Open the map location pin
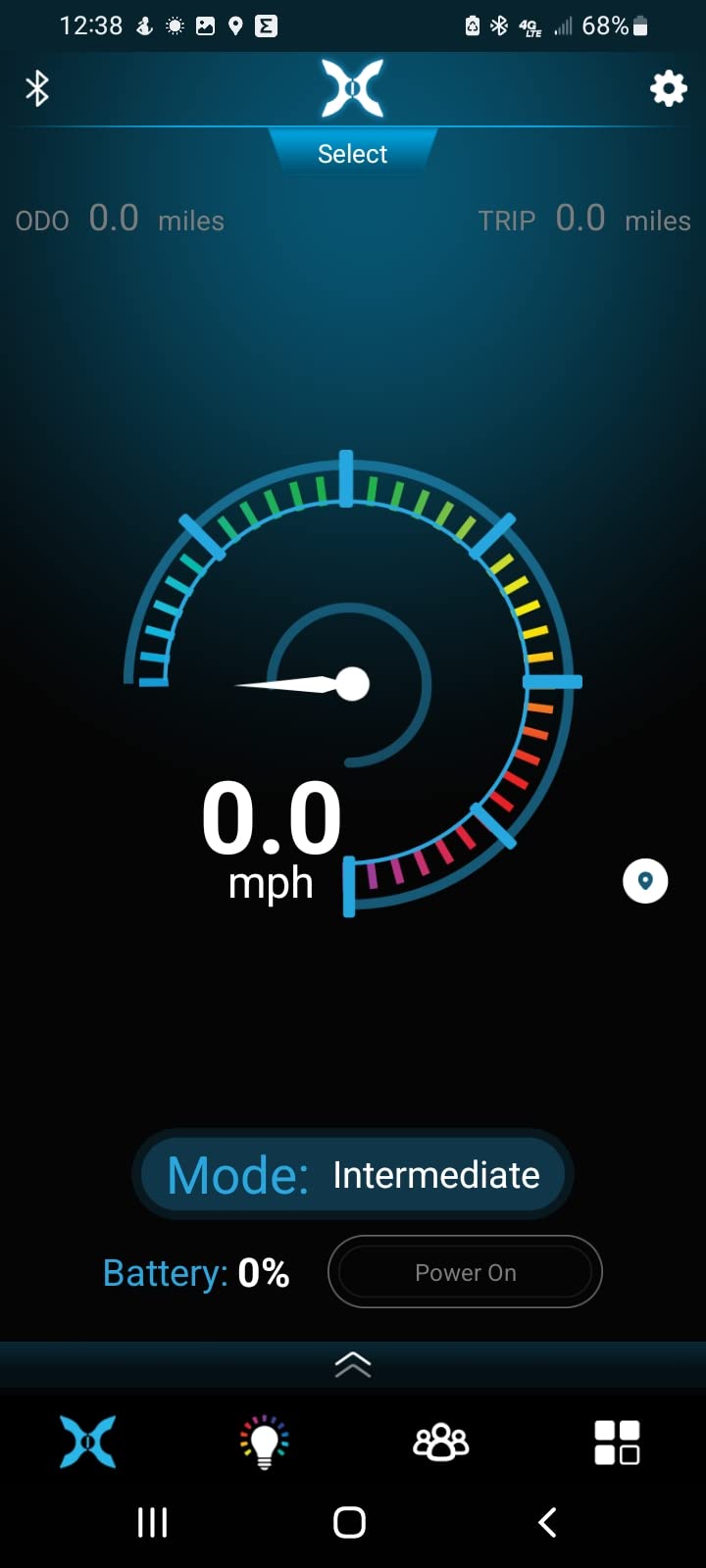This screenshot has width=706, height=1568. (x=645, y=881)
